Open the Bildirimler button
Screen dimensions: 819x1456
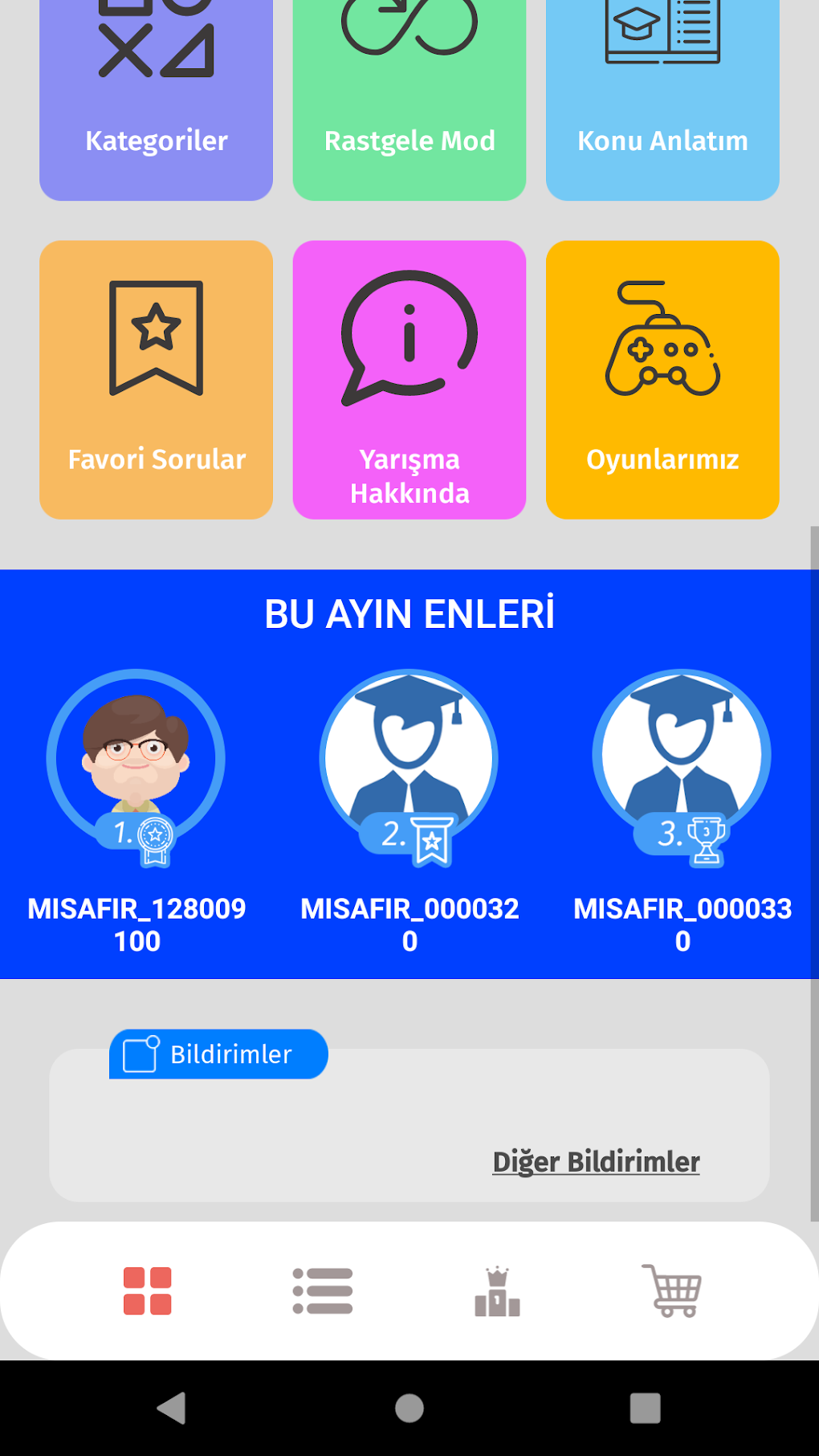tap(218, 1054)
